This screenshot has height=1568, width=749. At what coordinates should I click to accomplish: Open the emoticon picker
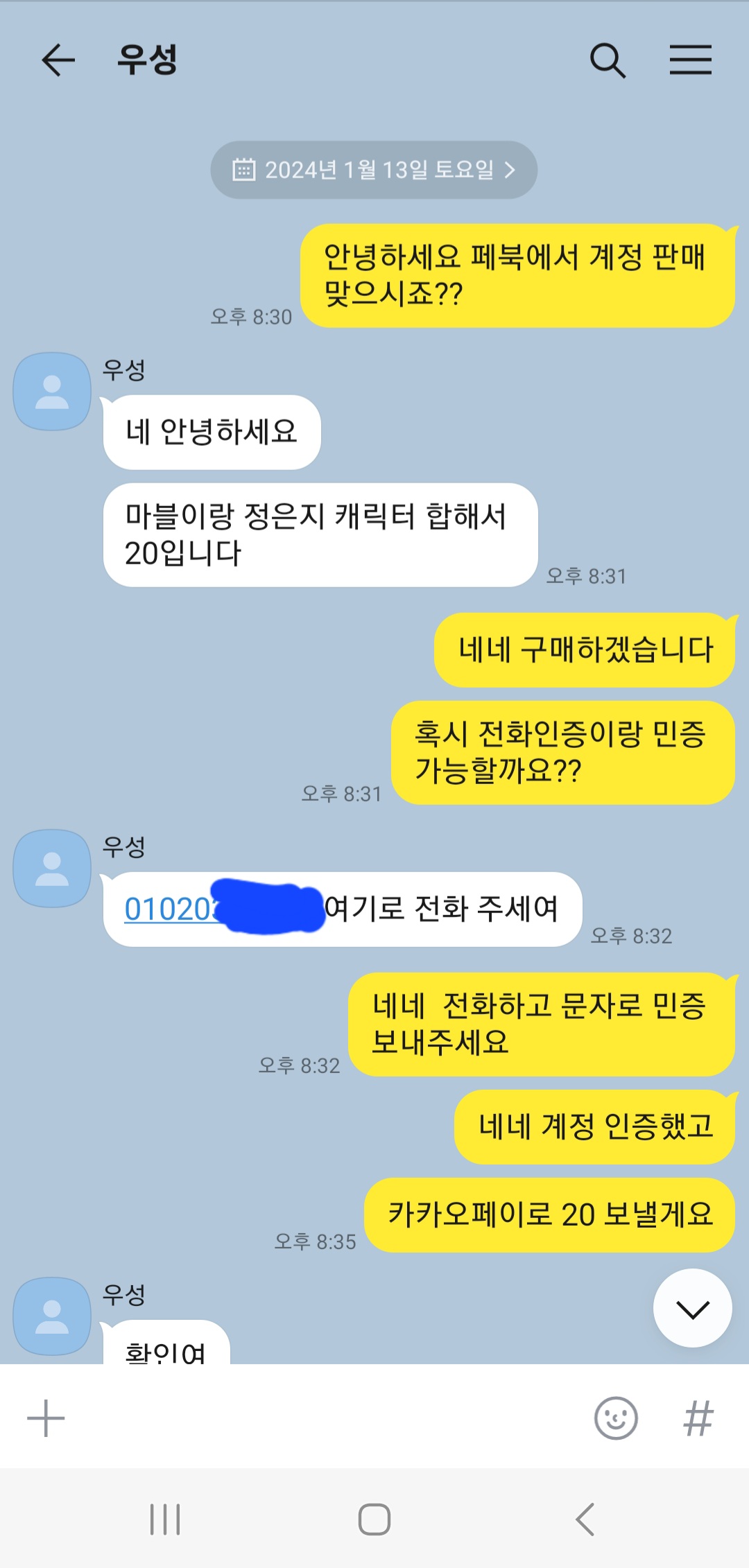click(616, 1418)
